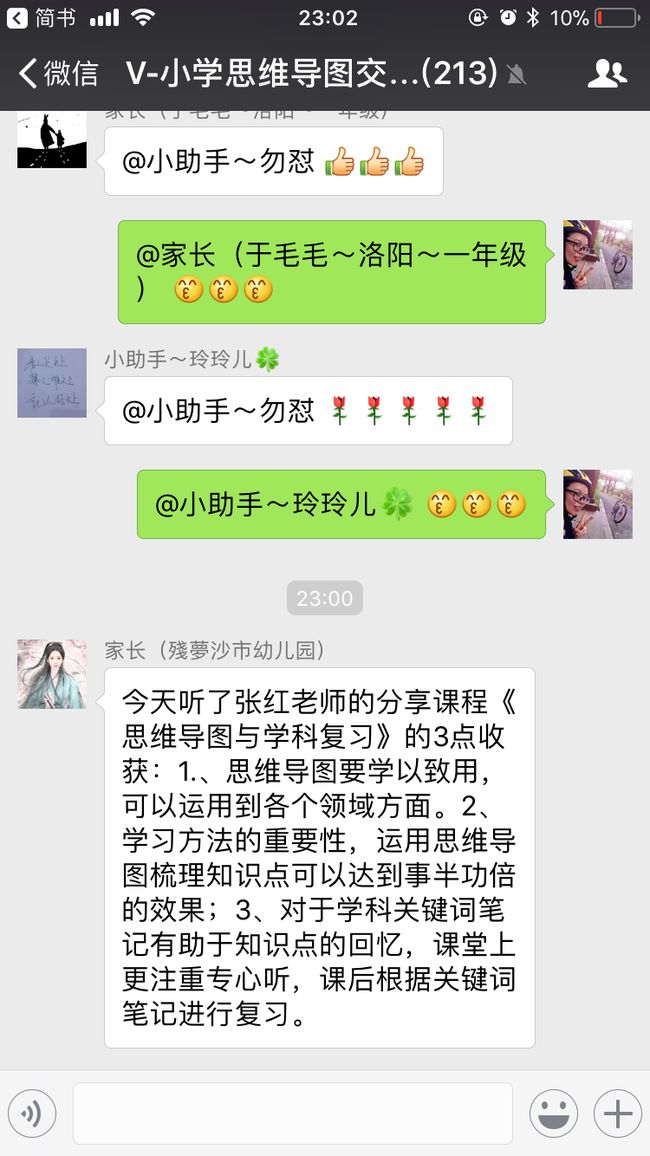Return to 简书 app via status bar
Image resolution: width=650 pixels, height=1156 pixels.
(41, 18)
